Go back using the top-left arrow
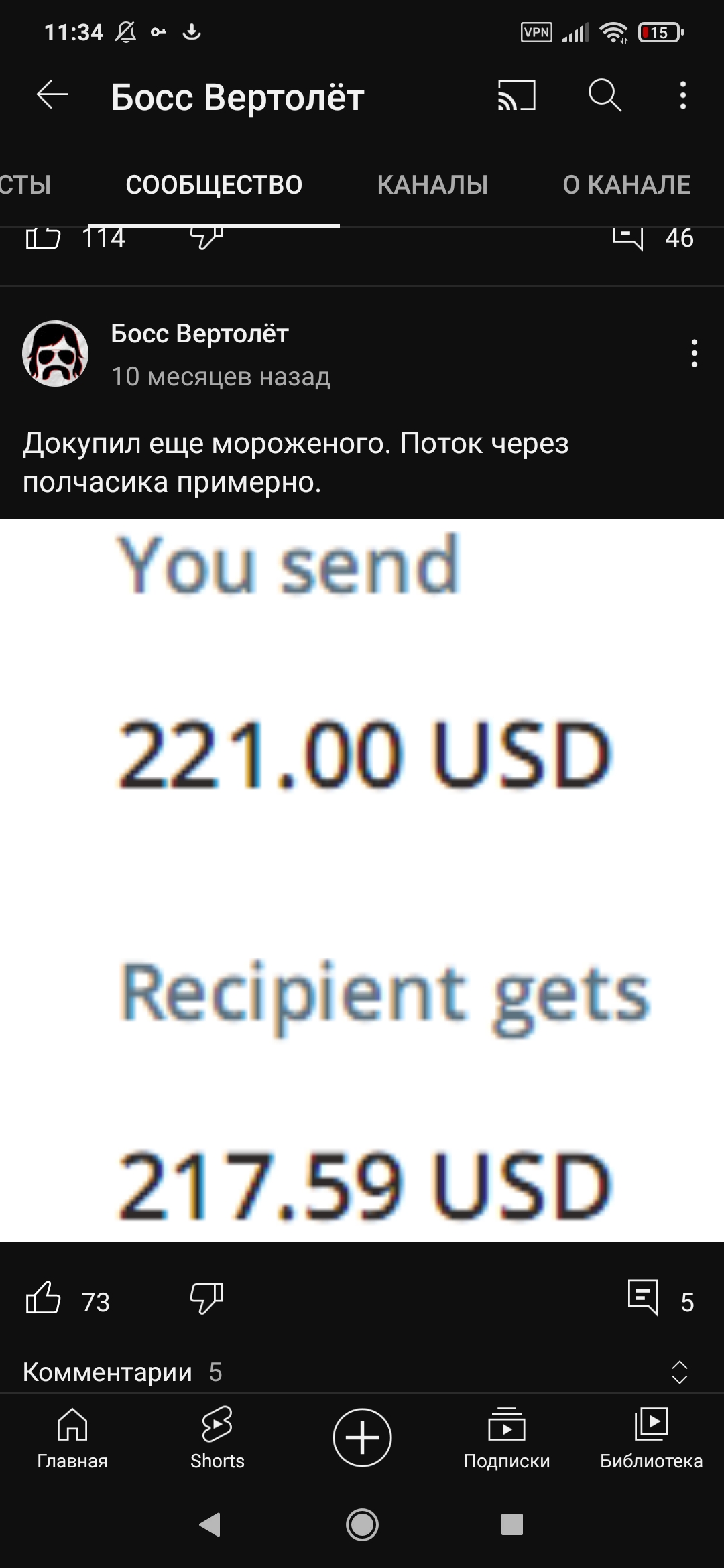Image resolution: width=724 pixels, height=1568 pixels. point(52,96)
